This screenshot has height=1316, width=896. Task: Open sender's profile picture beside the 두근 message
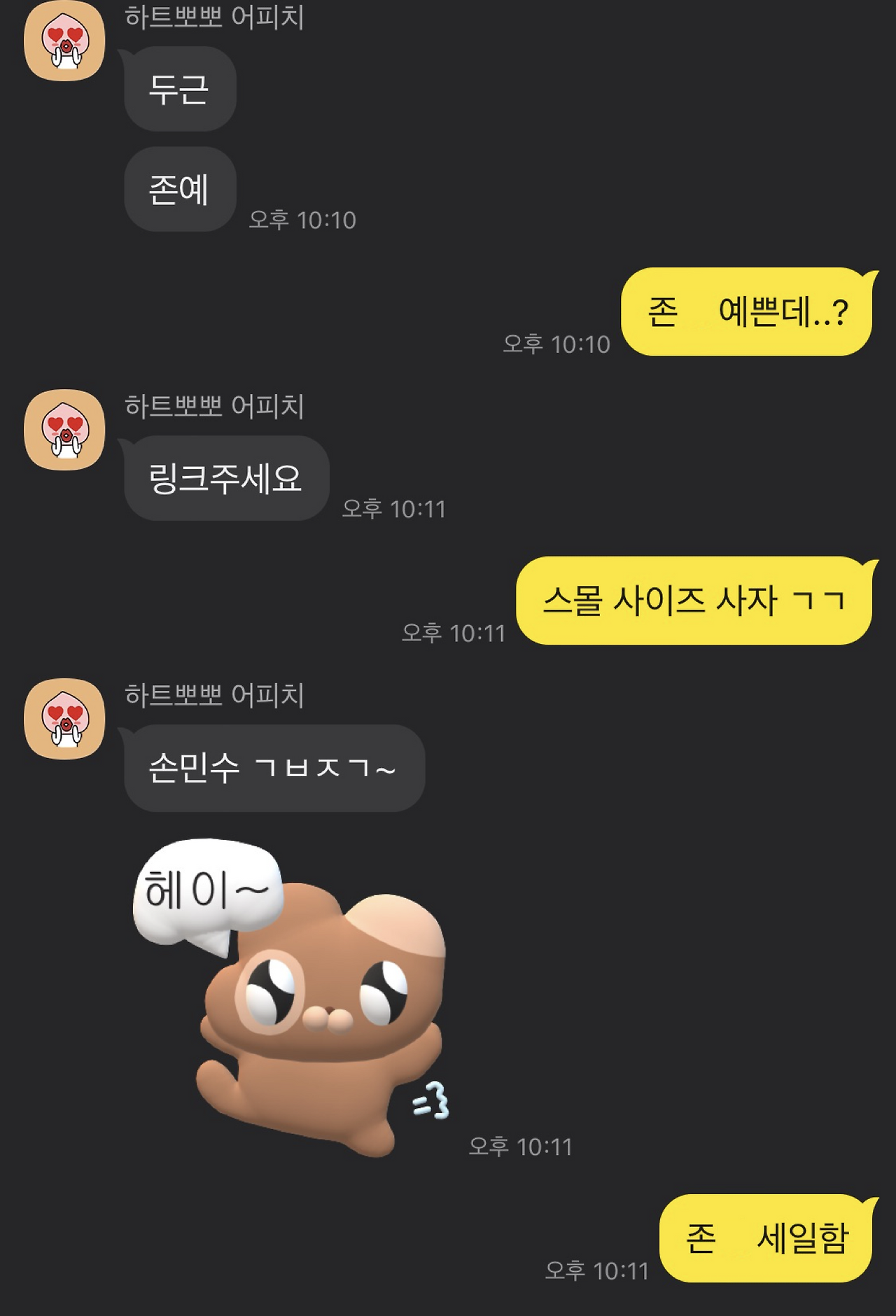coord(64,41)
